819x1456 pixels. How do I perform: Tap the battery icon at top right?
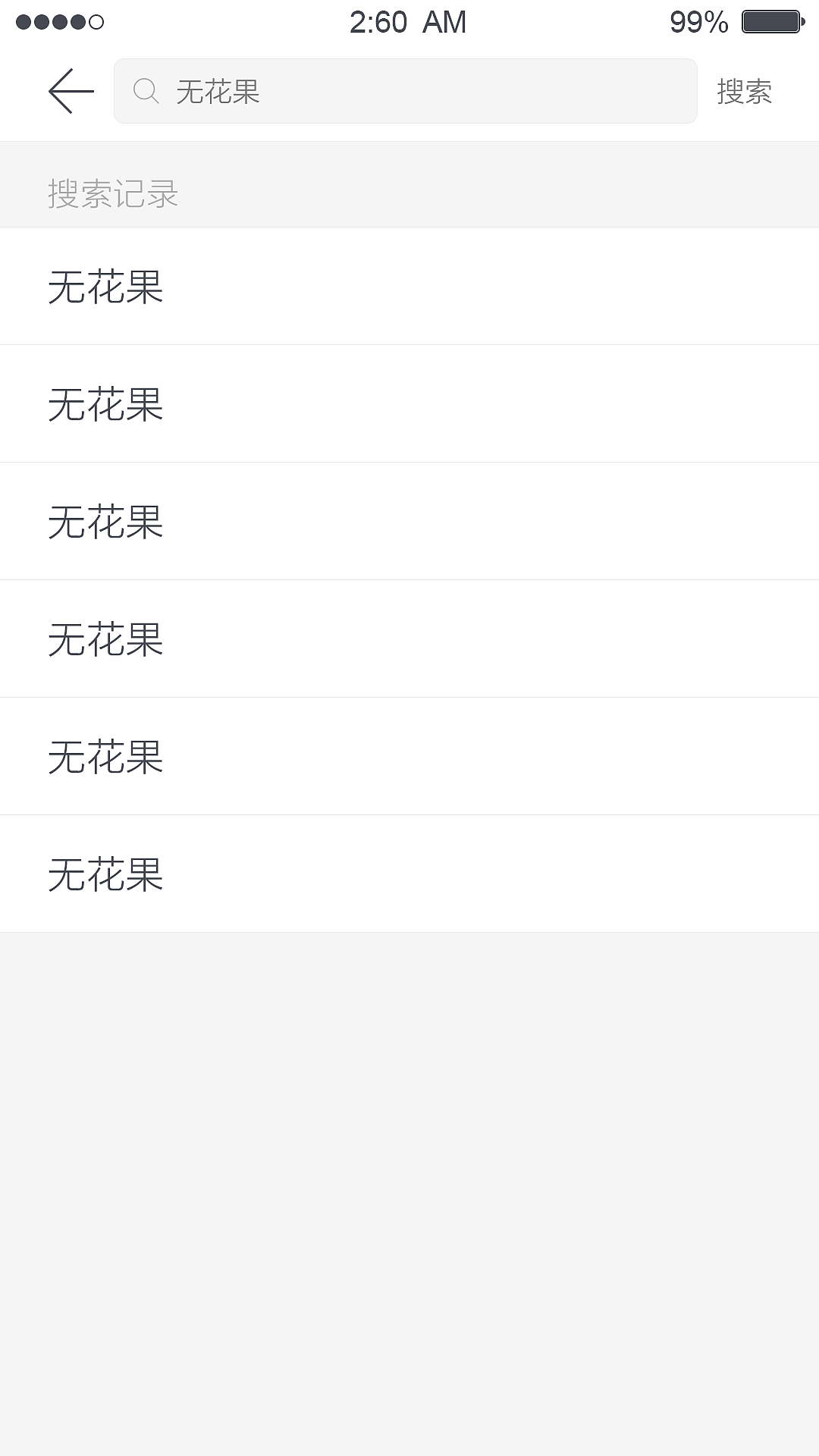(773, 22)
